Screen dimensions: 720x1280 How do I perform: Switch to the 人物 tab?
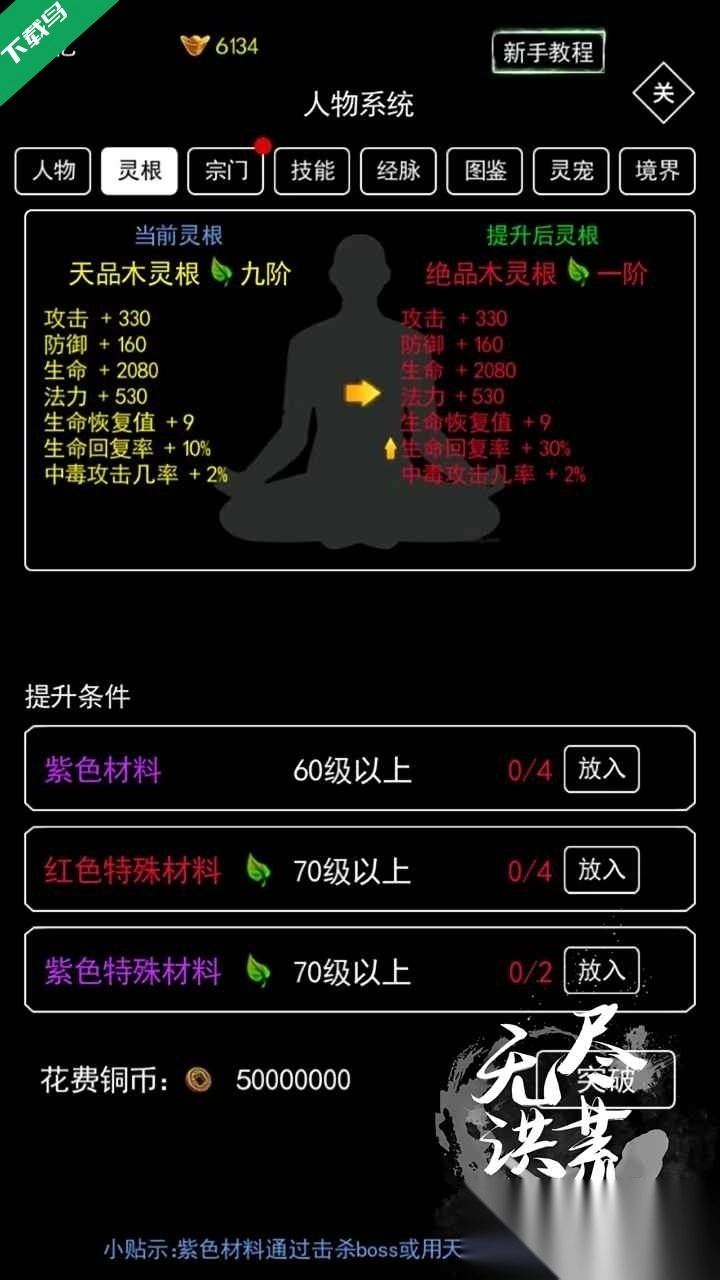coord(52,171)
